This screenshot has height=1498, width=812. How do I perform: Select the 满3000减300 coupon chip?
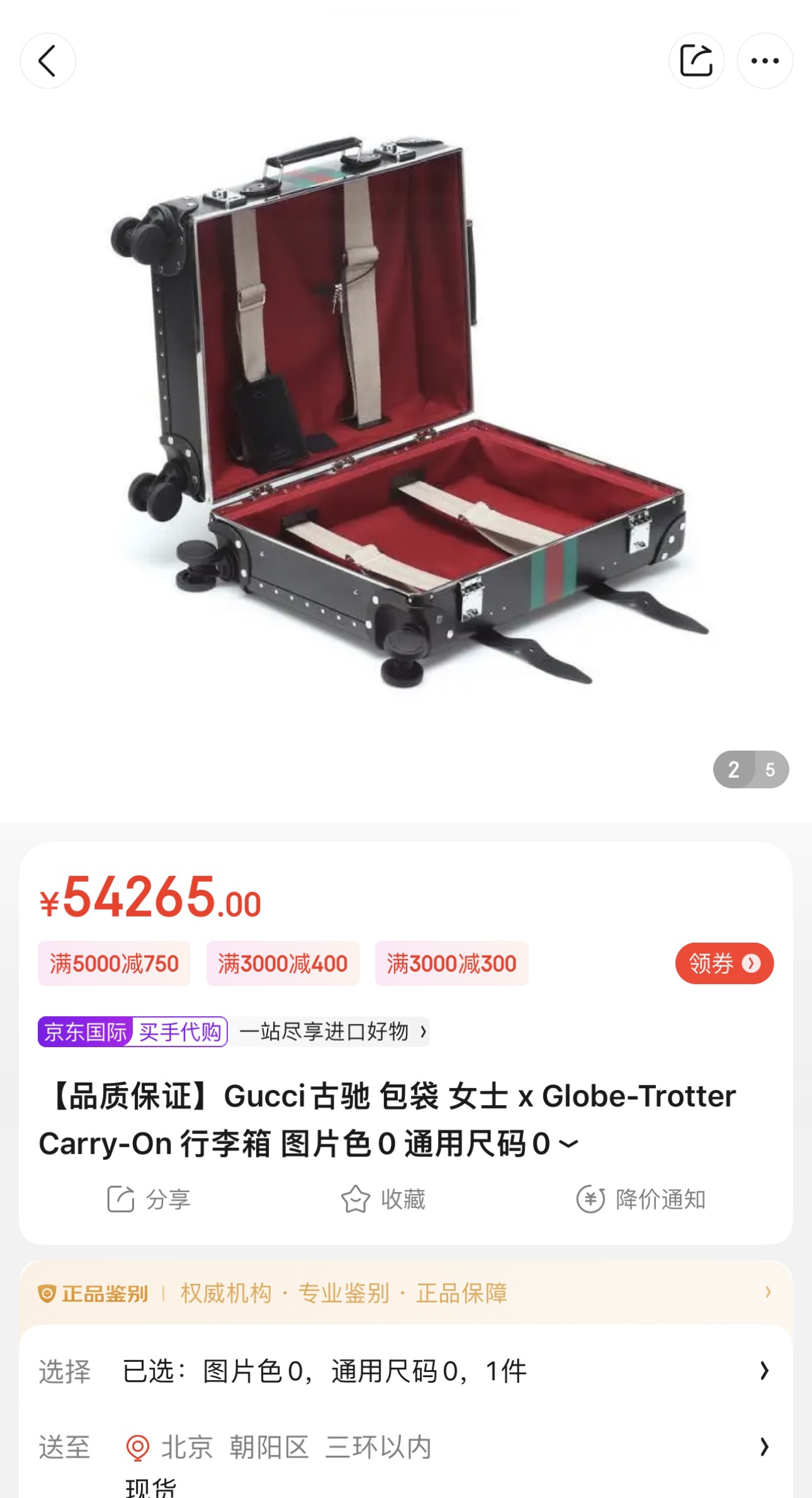pos(451,963)
